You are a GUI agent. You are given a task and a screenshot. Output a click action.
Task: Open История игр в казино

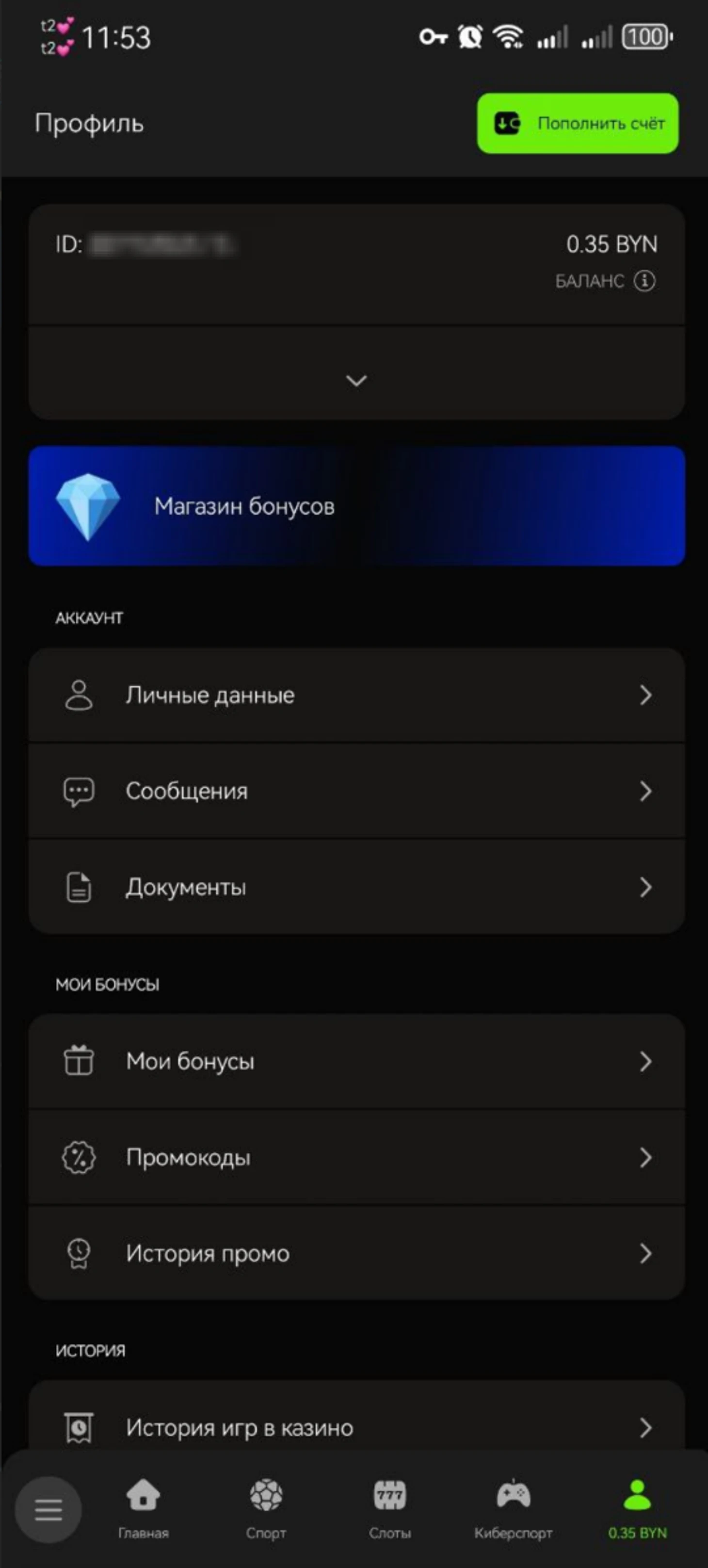pyautogui.click(x=356, y=1427)
